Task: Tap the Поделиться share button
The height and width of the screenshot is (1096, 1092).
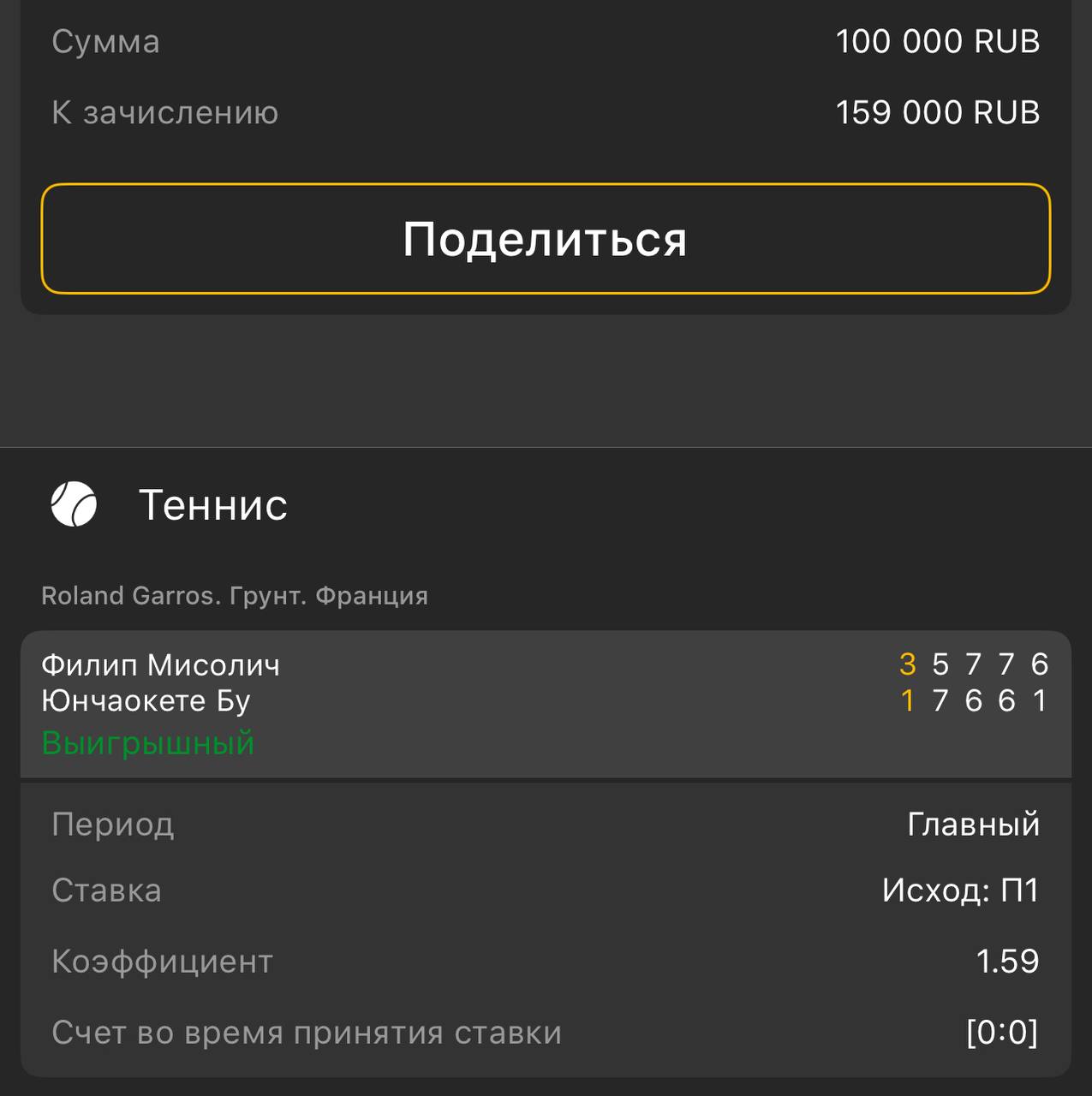Action: [546, 239]
